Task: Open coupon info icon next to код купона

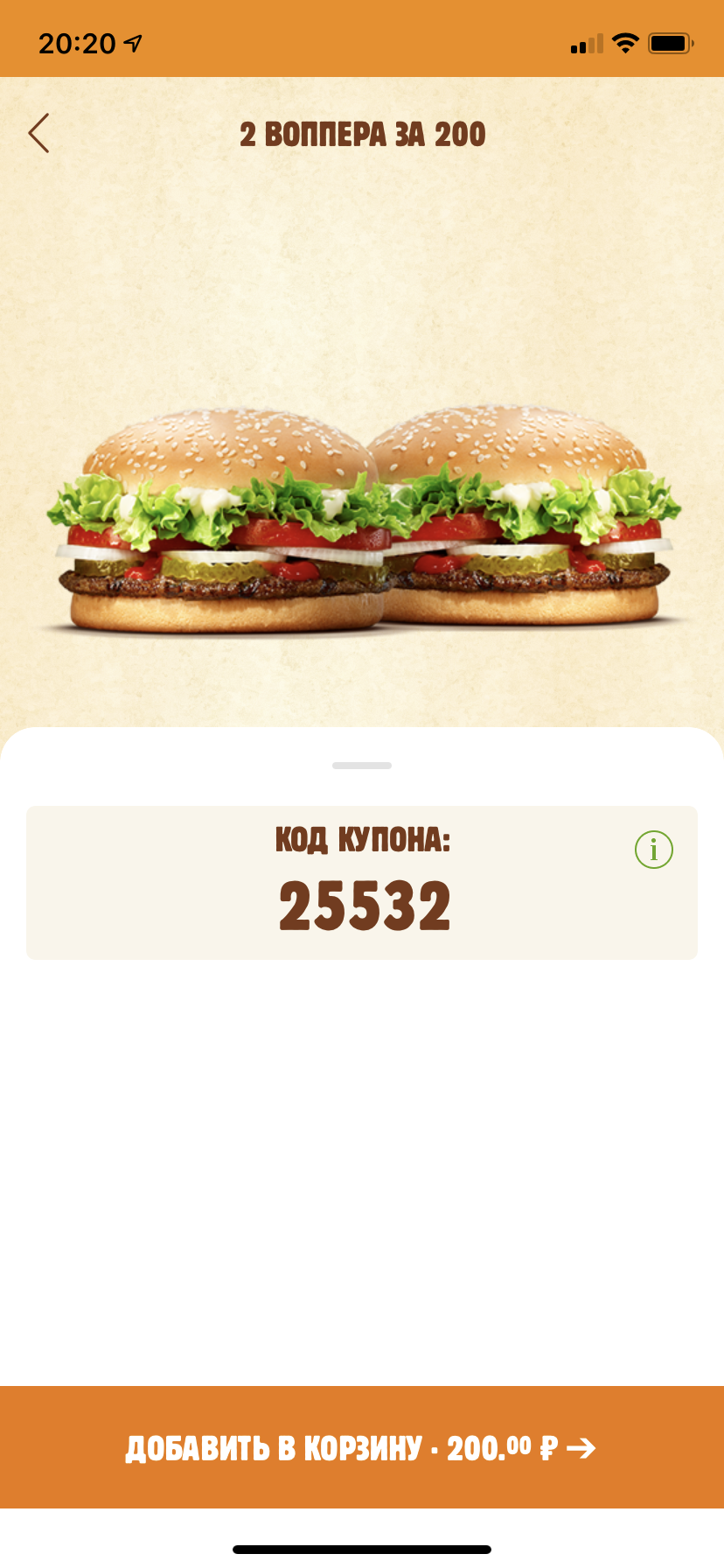Action: 653,849
